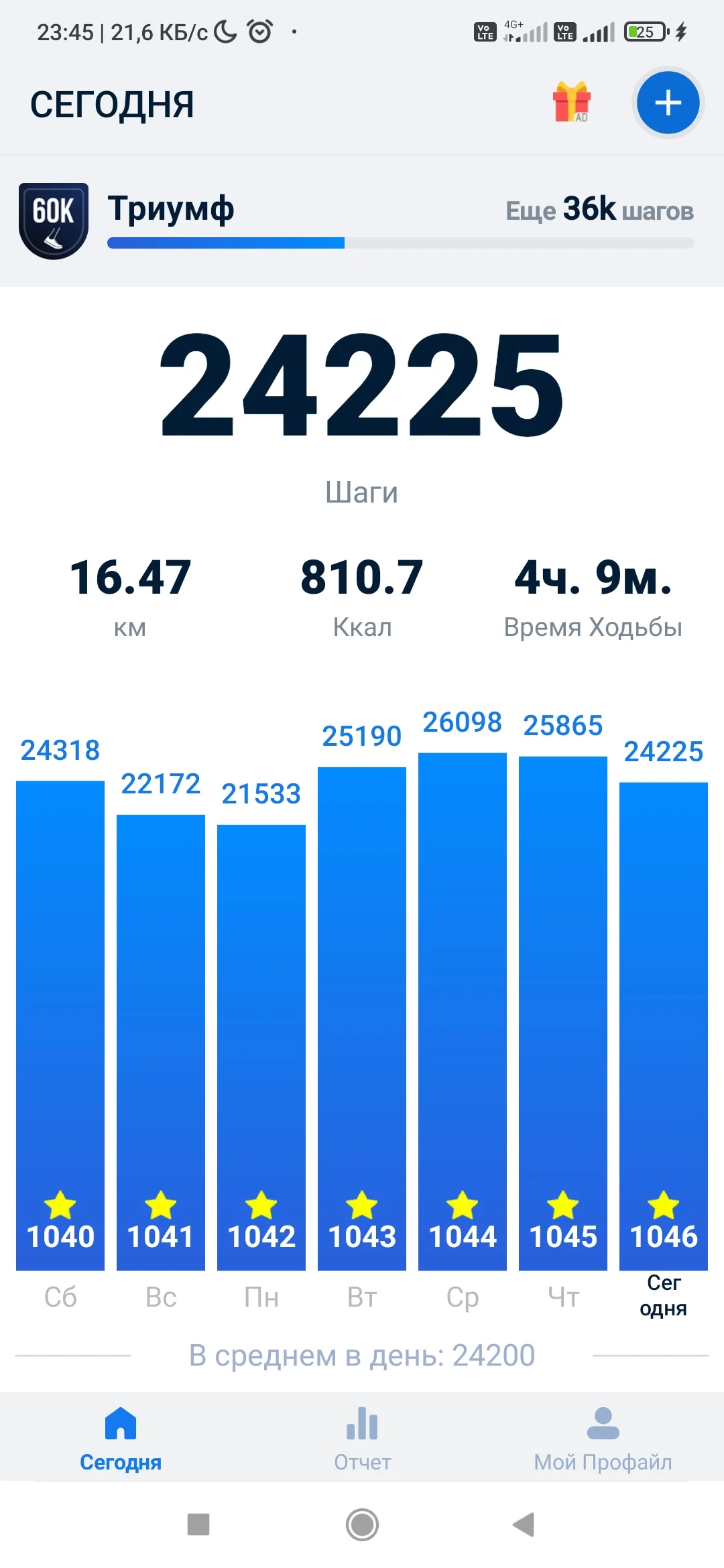Select the Вс bar showing 22172 steps
The height and width of the screenshot is (1568, 724).
(x=161, y=1042)
